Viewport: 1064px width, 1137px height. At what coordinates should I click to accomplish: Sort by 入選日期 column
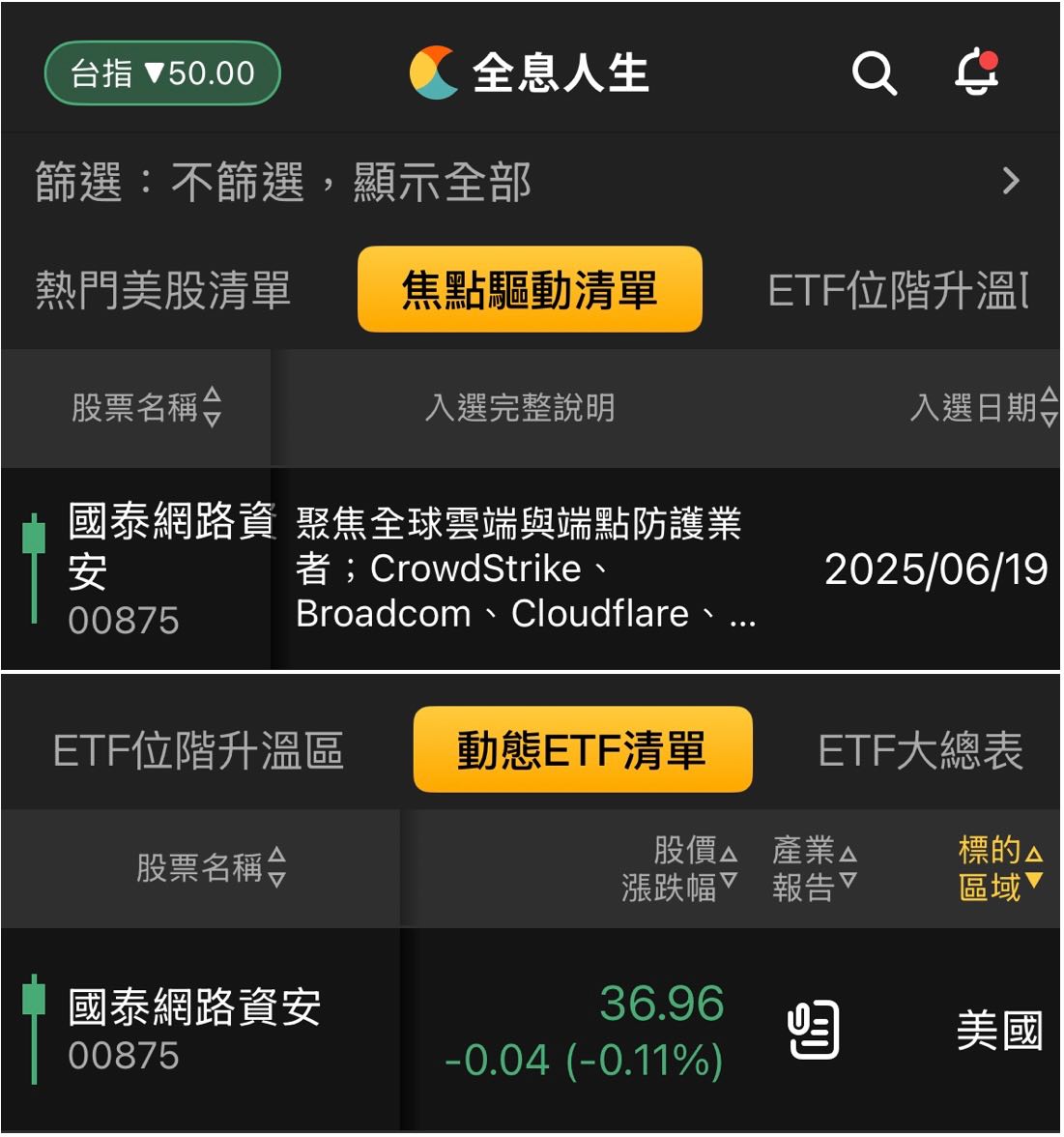(983, 408)
